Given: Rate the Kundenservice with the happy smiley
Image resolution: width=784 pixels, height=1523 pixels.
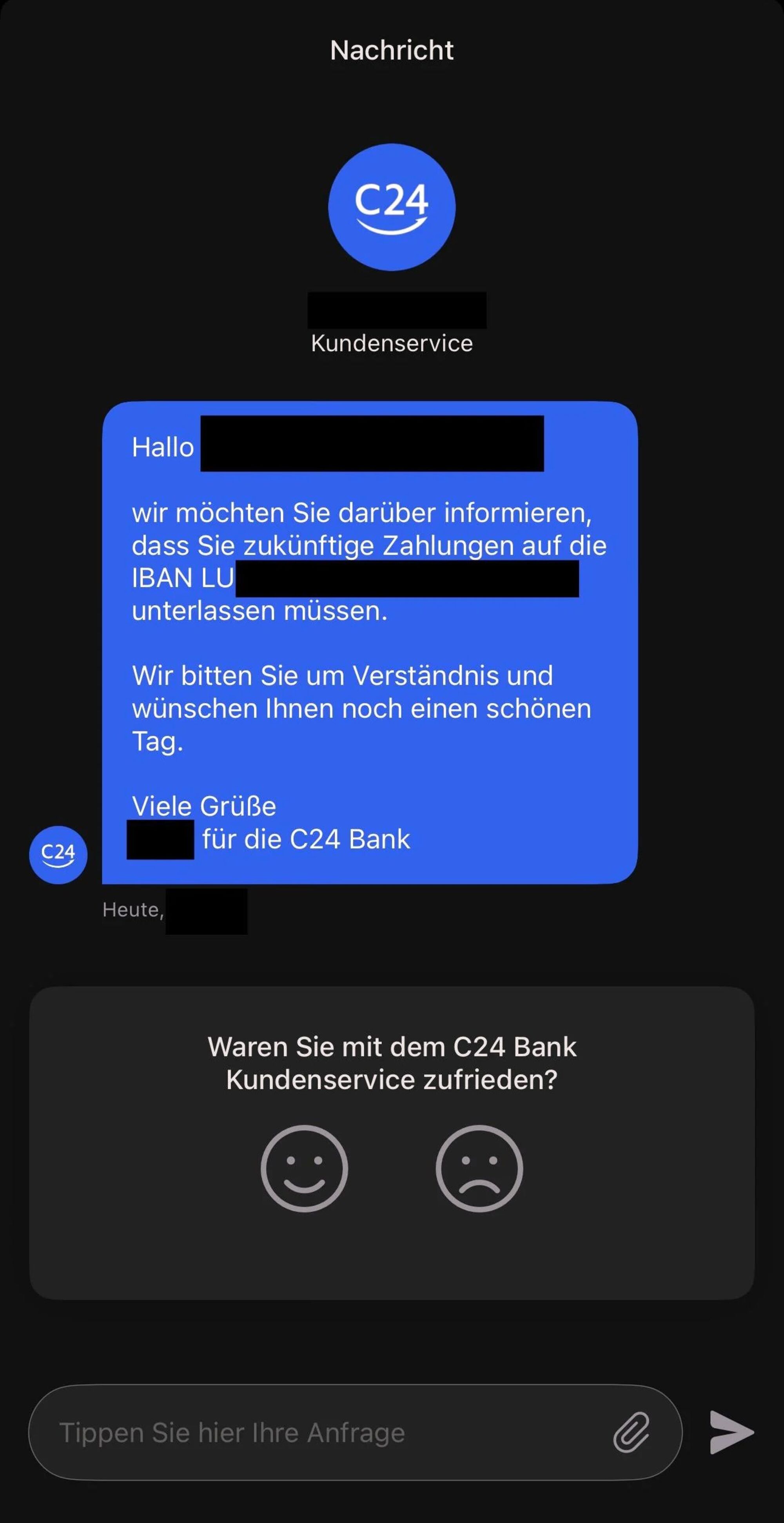Looking at the screenshot, I should [x=304, y=1168].
